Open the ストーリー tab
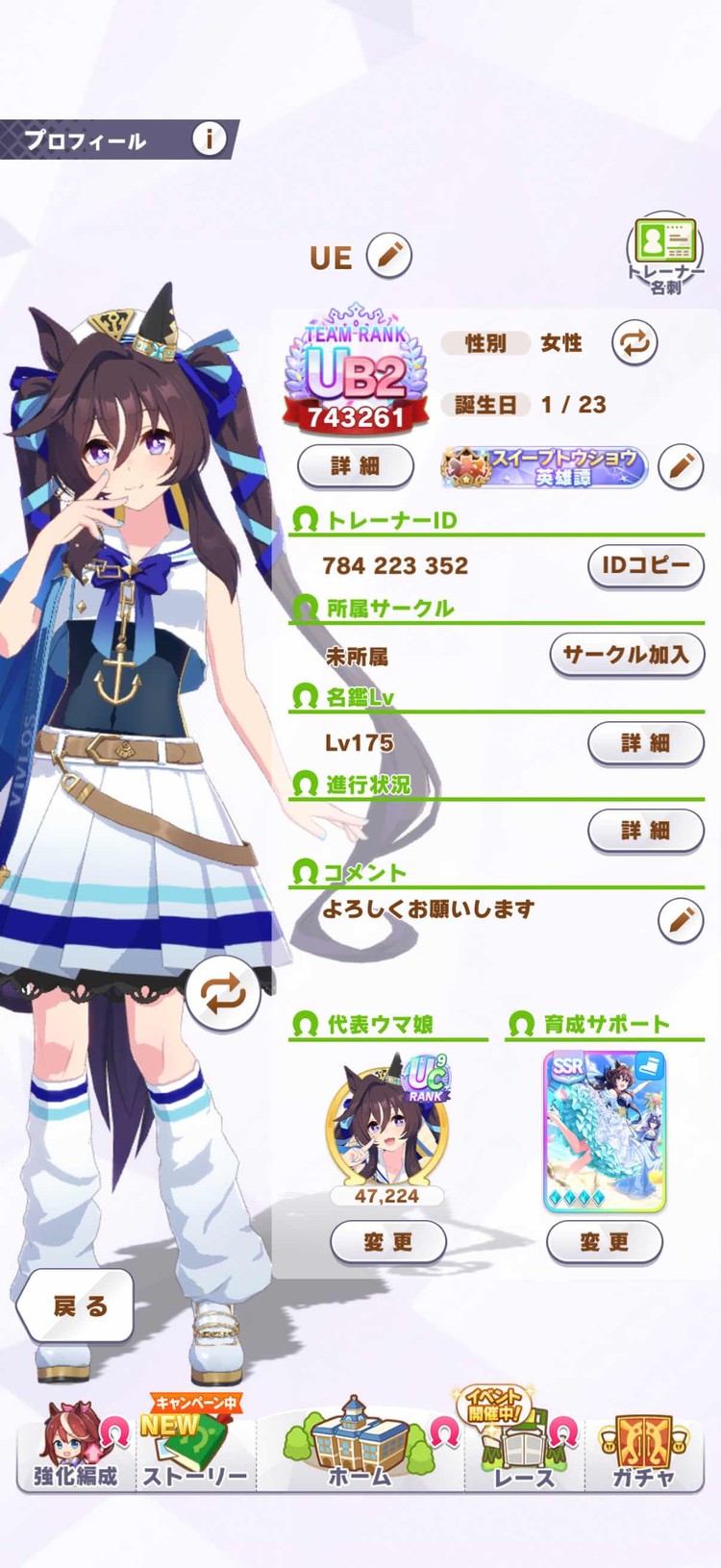 (x=195, y=1450)
